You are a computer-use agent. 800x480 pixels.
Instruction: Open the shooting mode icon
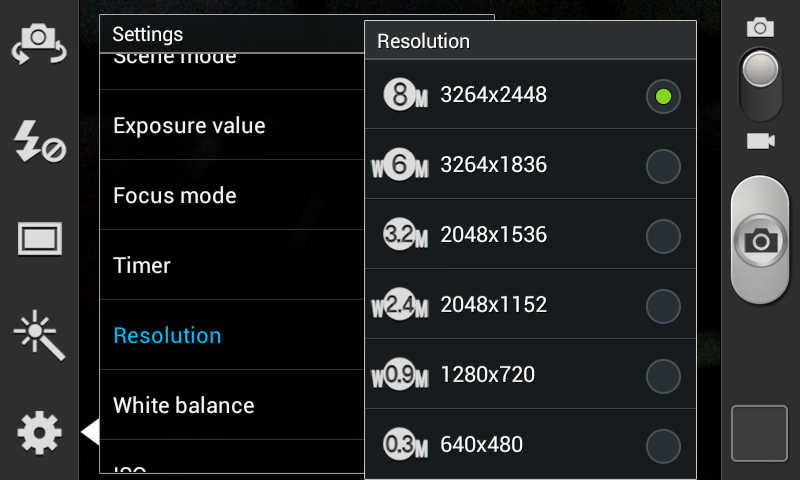[39, 239]
